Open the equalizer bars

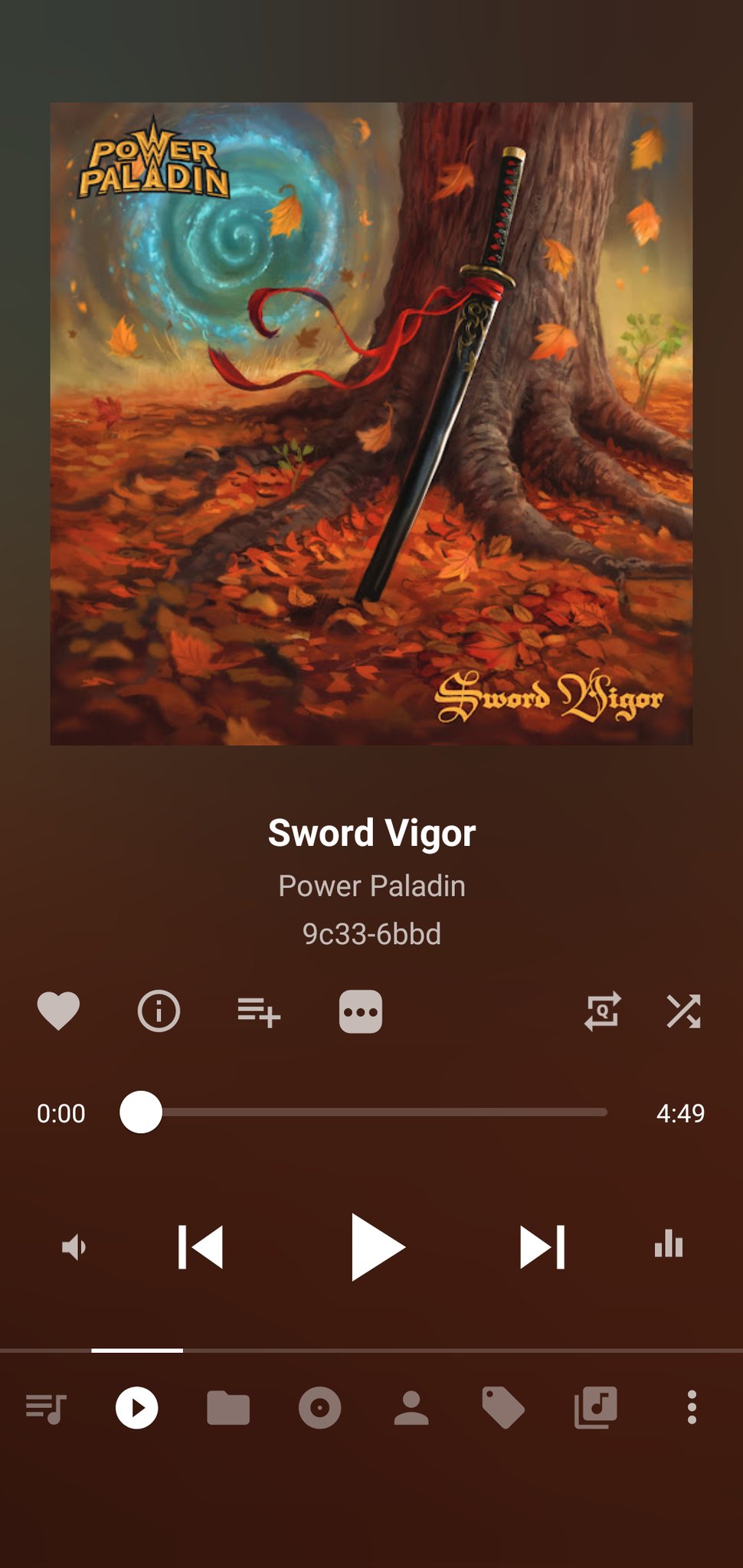click(669, 1246)
